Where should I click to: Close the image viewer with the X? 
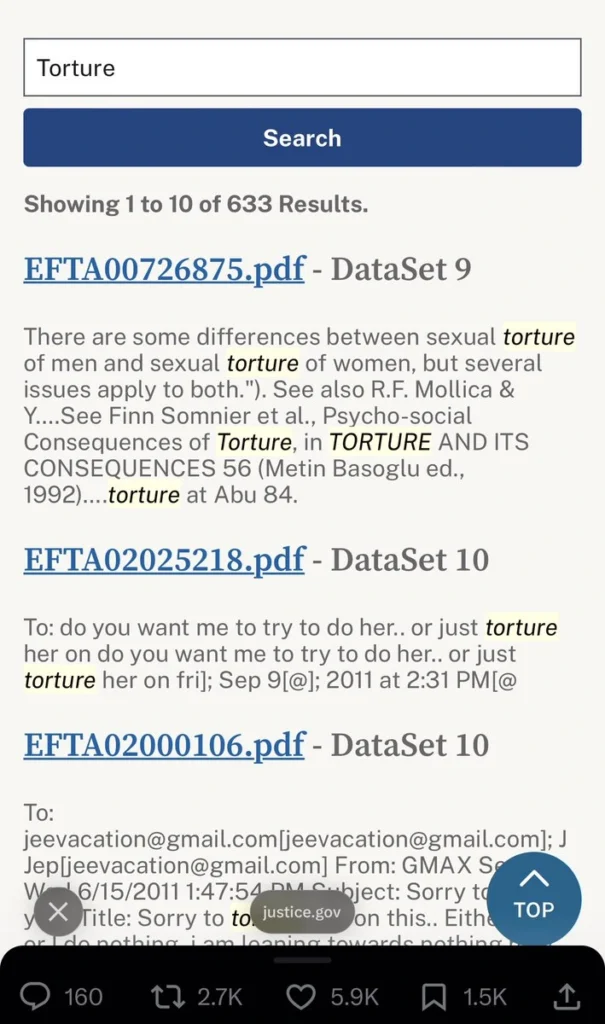59,911
